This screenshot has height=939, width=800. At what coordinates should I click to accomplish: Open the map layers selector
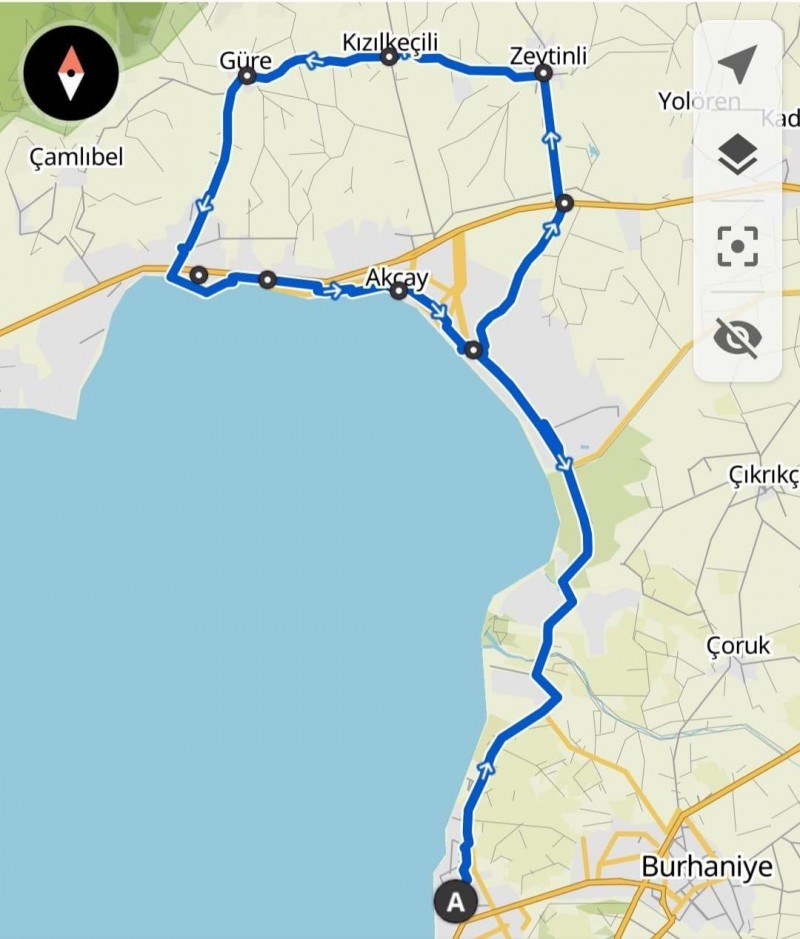tap(737, 155)
